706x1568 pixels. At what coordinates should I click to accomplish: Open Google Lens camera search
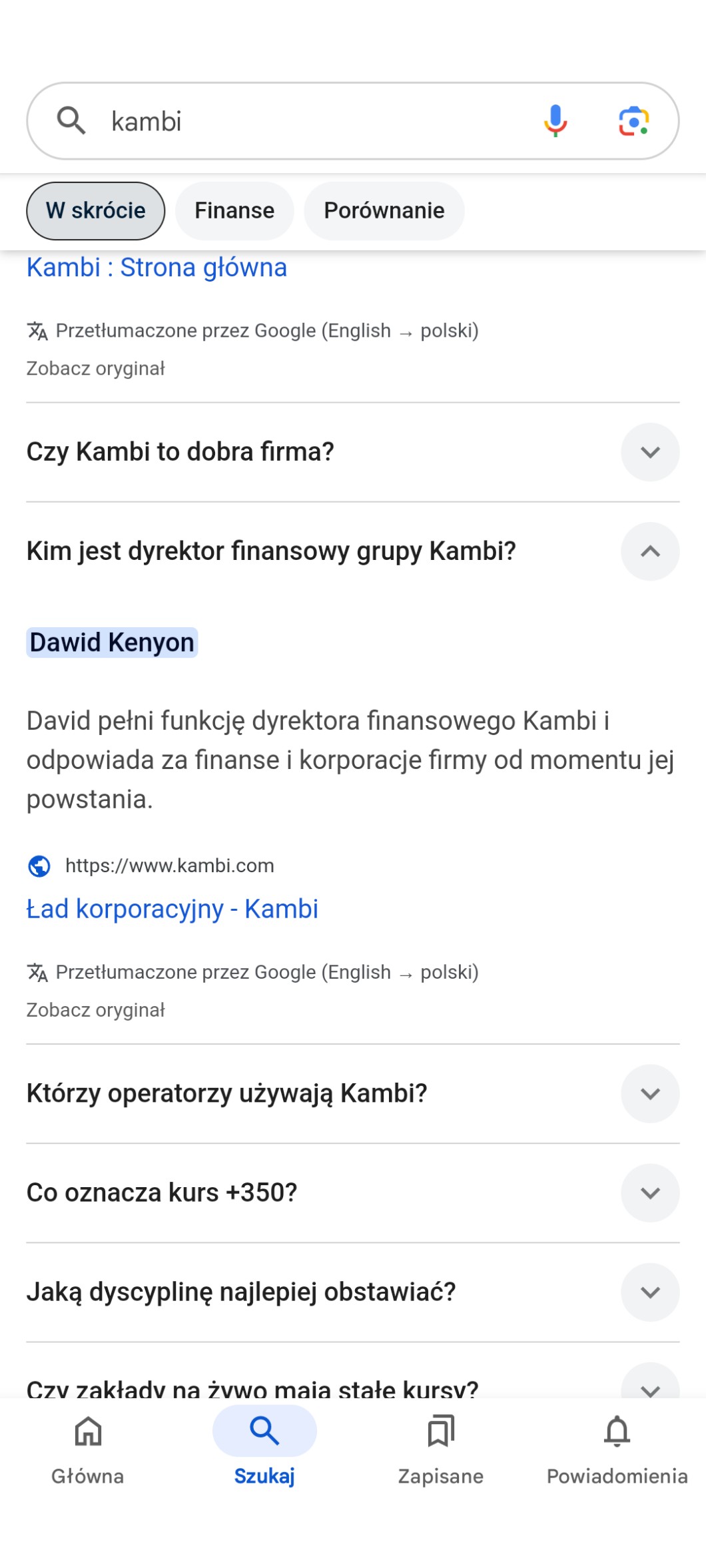[633, 121]
